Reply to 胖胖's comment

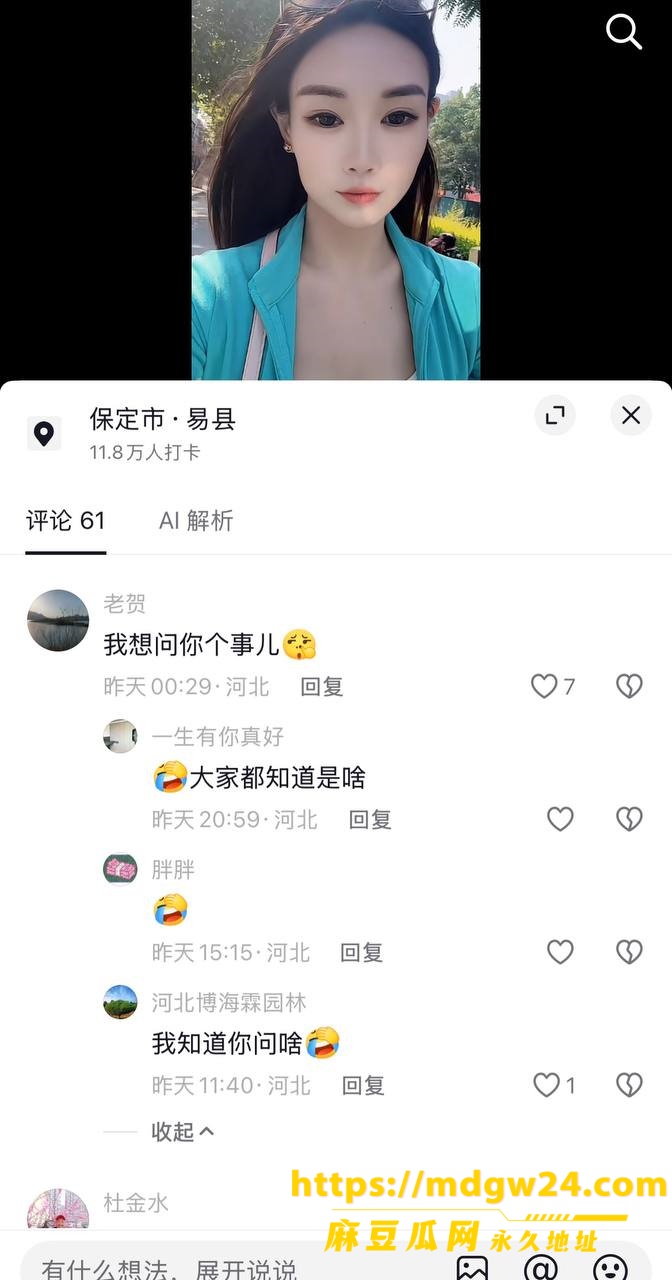pyautogui.click(x=362, y=953)
